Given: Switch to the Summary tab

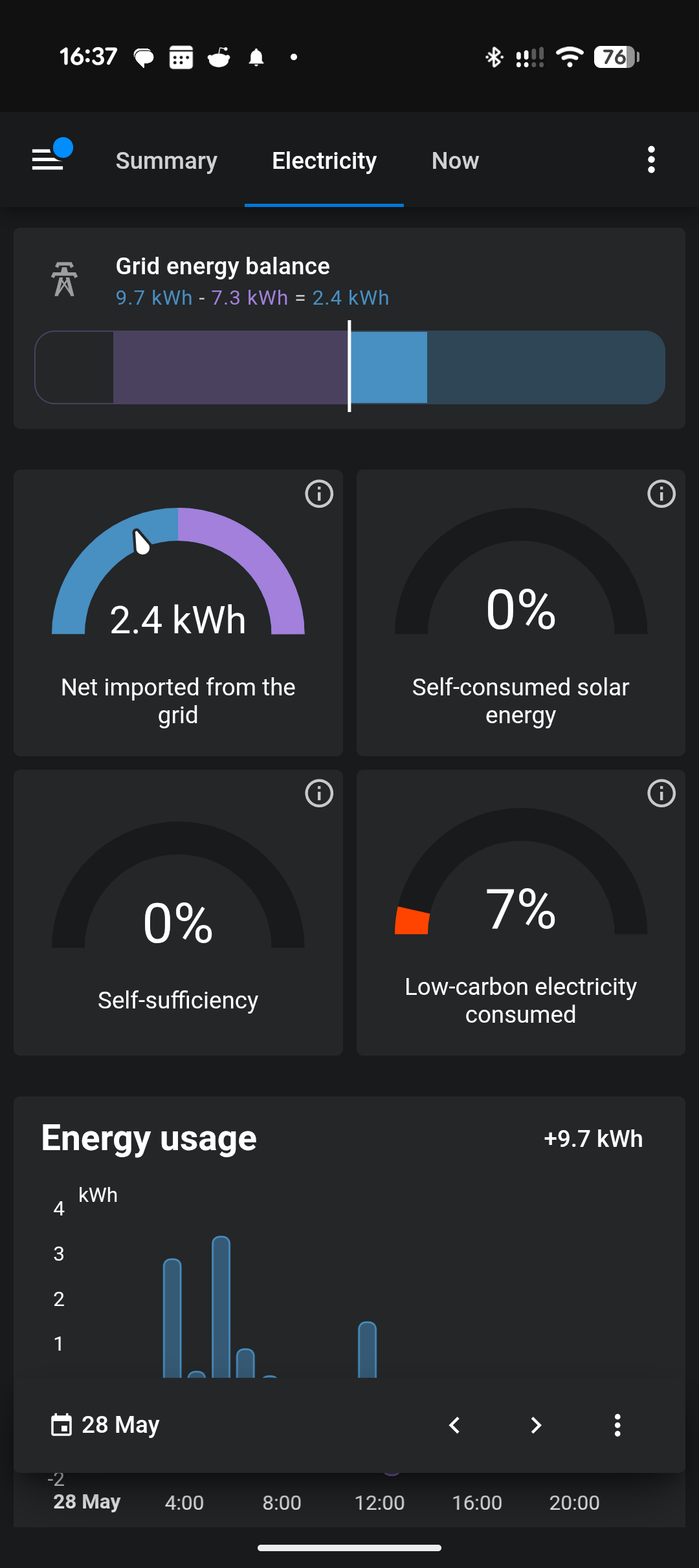Looking at the screenshot, I should point(166,160).
